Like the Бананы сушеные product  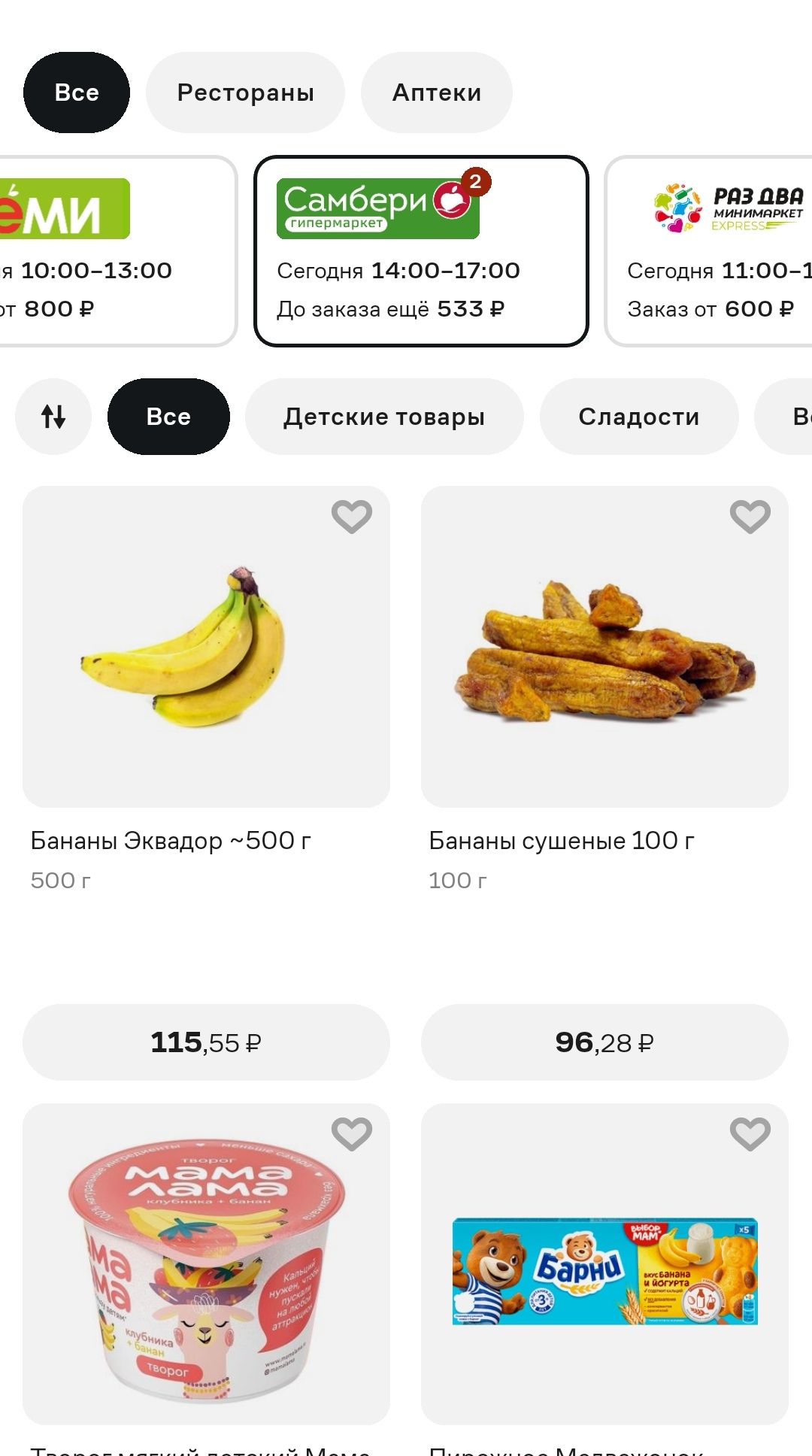pyautogui.click(x=750, y=517)
